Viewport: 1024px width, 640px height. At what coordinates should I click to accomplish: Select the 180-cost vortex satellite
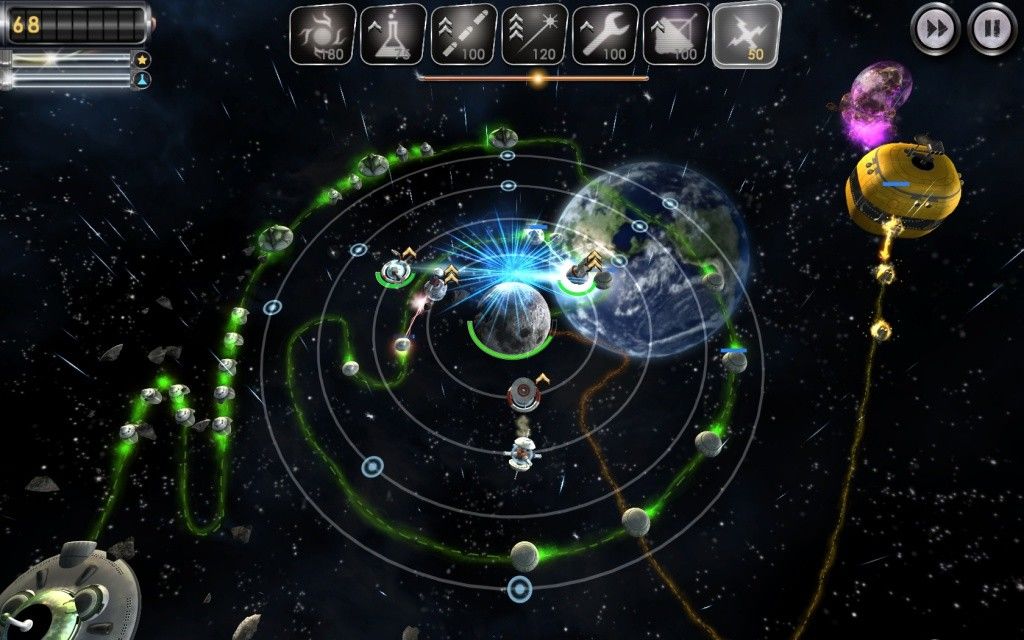point(322,34)
